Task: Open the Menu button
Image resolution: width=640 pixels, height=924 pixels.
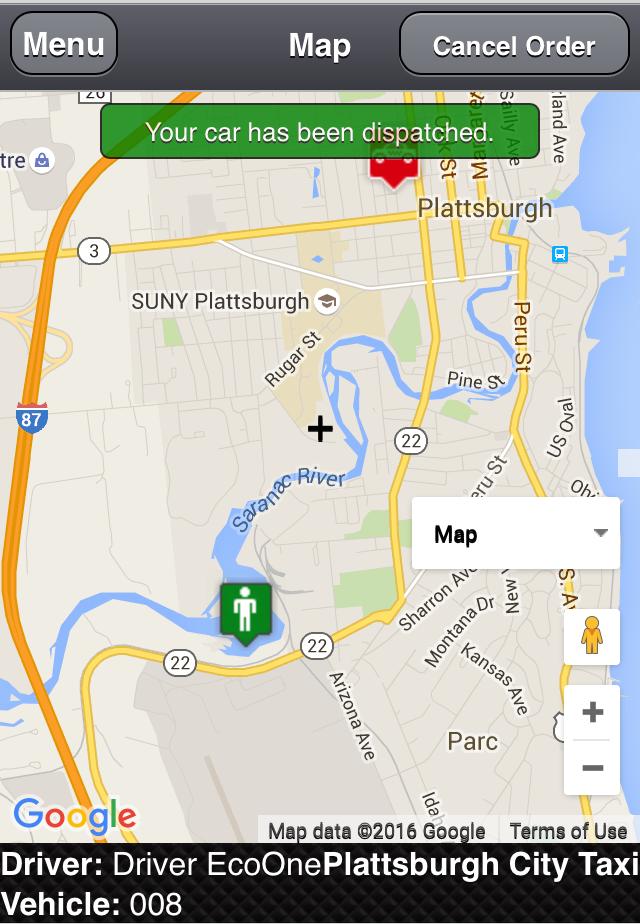Action: (64, 45)
